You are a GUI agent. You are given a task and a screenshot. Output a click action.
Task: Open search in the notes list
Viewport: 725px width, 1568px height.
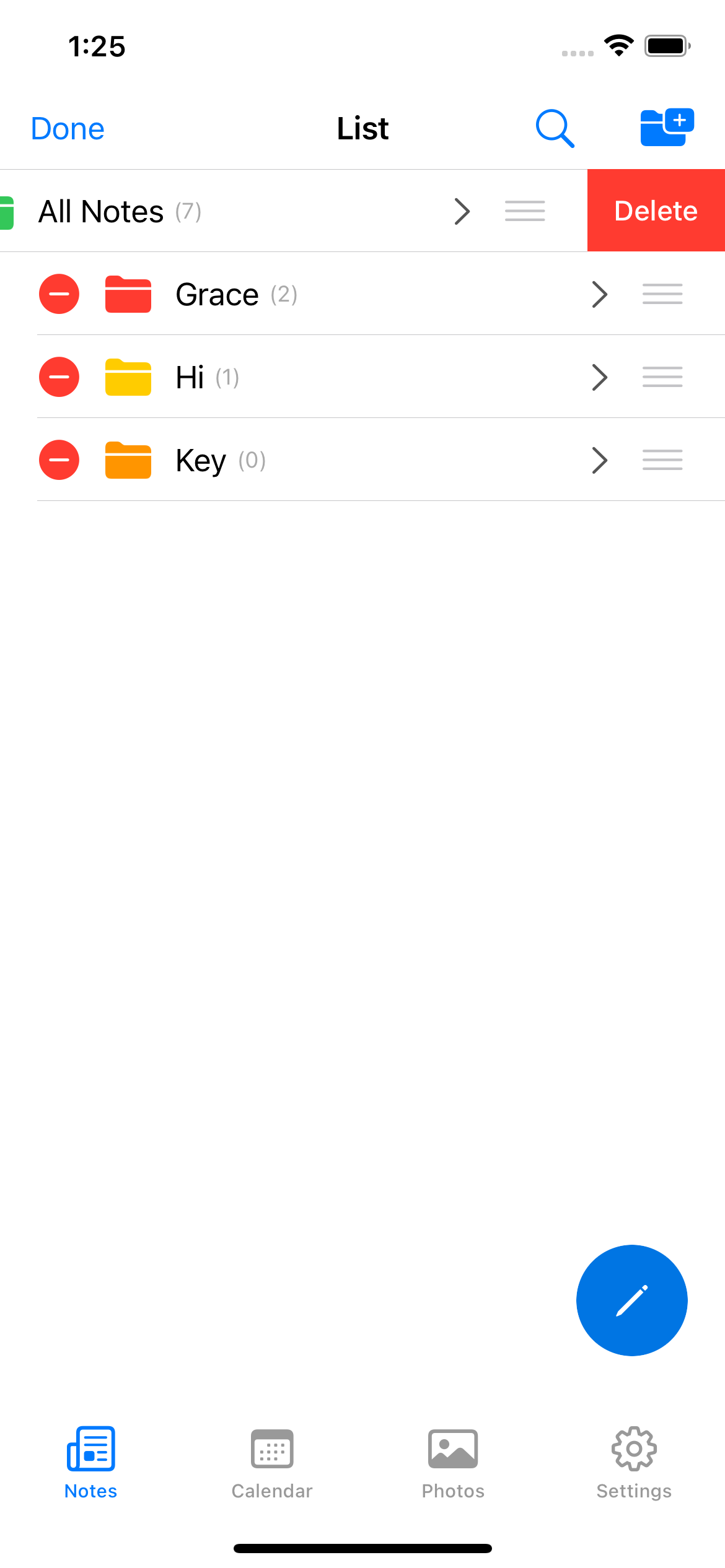(554, 128)
